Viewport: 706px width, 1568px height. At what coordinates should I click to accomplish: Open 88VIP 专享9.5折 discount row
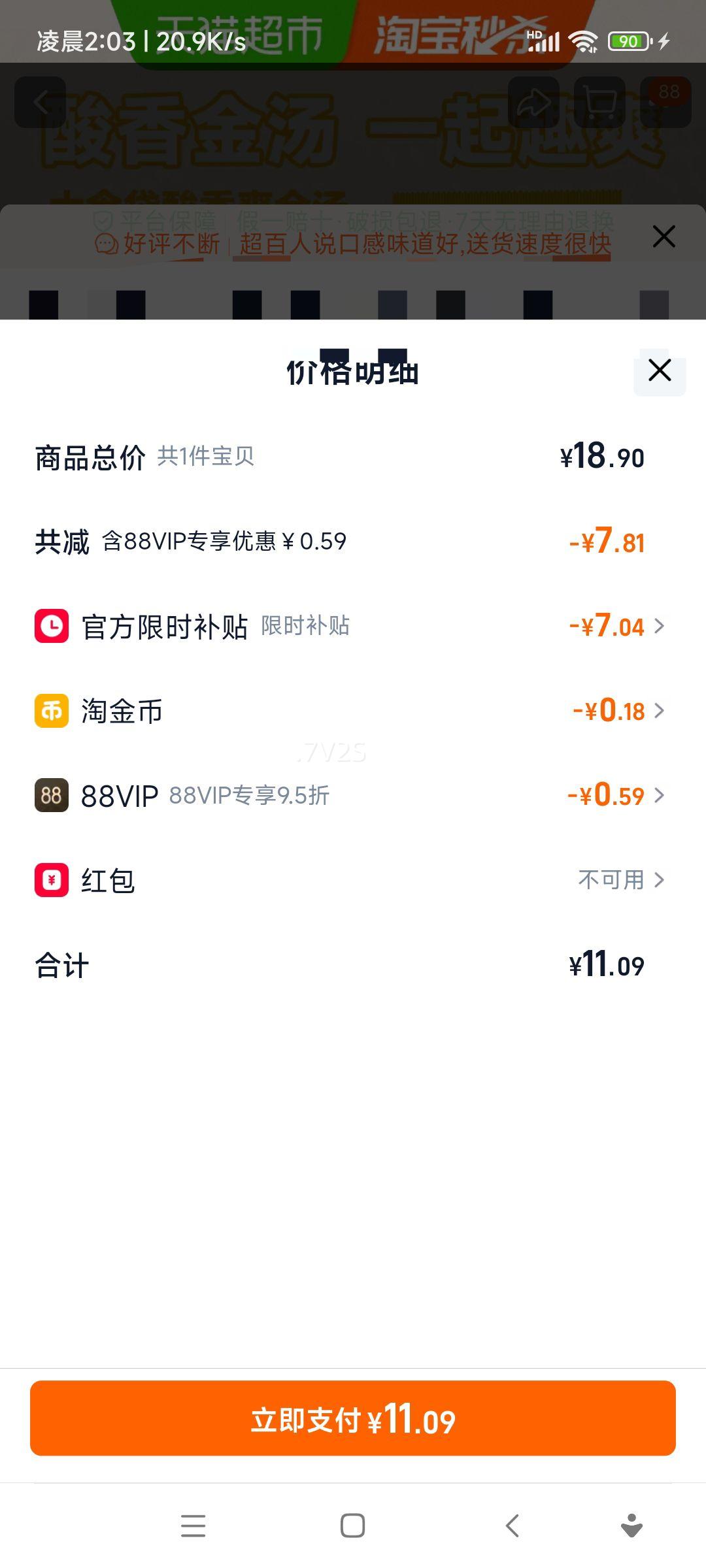click(x=616, y=796)
